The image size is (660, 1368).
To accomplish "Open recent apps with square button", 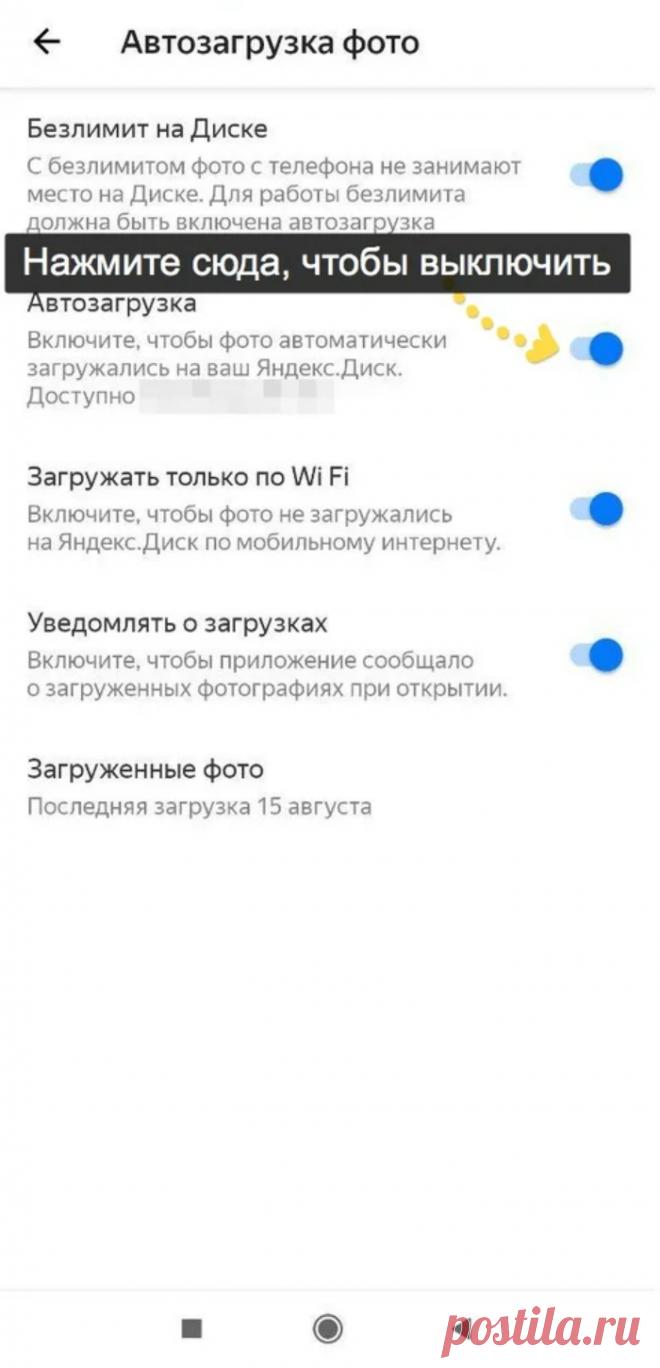I will (191, 1328).
